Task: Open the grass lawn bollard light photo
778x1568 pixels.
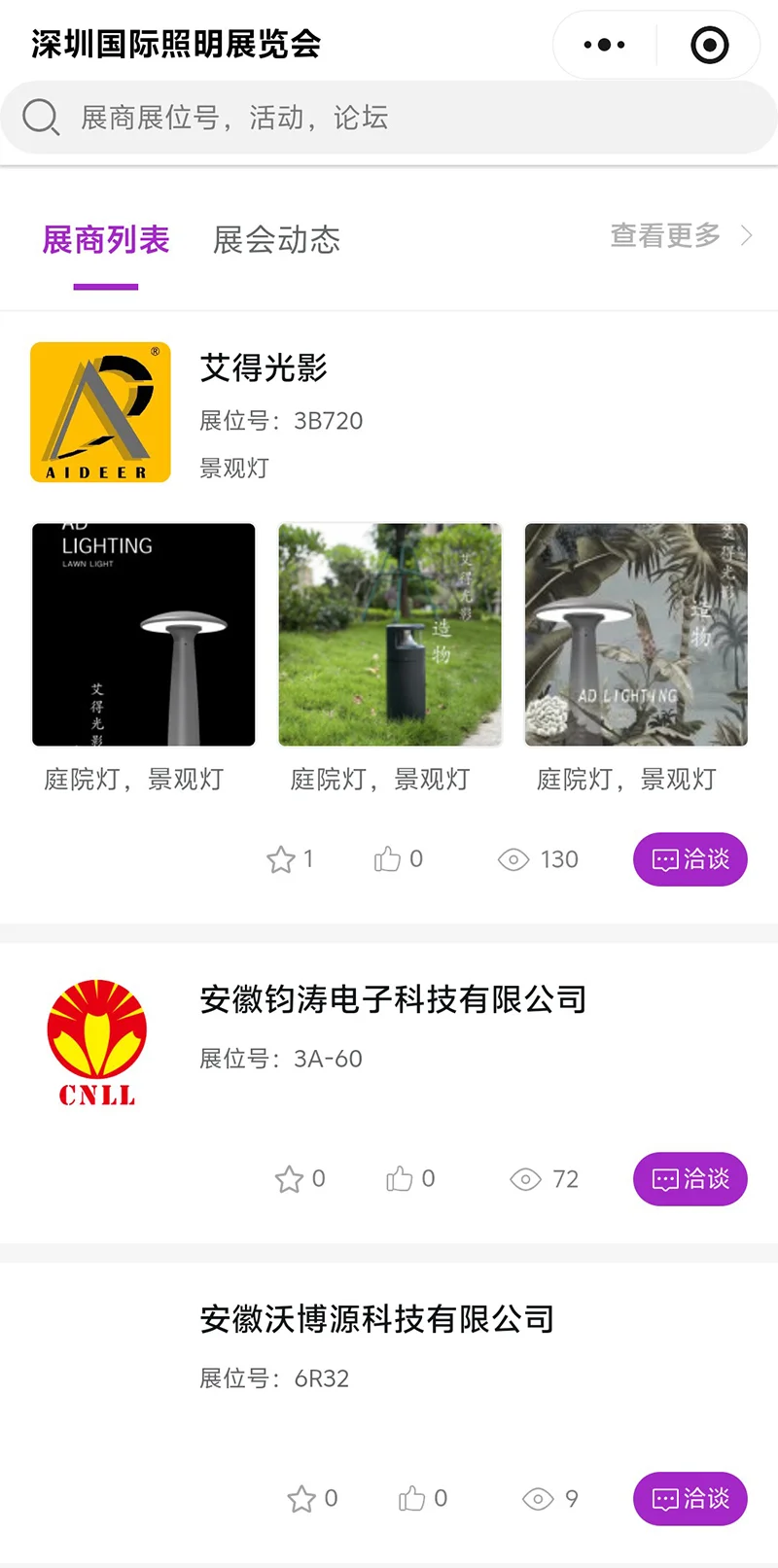Action: pyautogui.click(x=390, y=635)
